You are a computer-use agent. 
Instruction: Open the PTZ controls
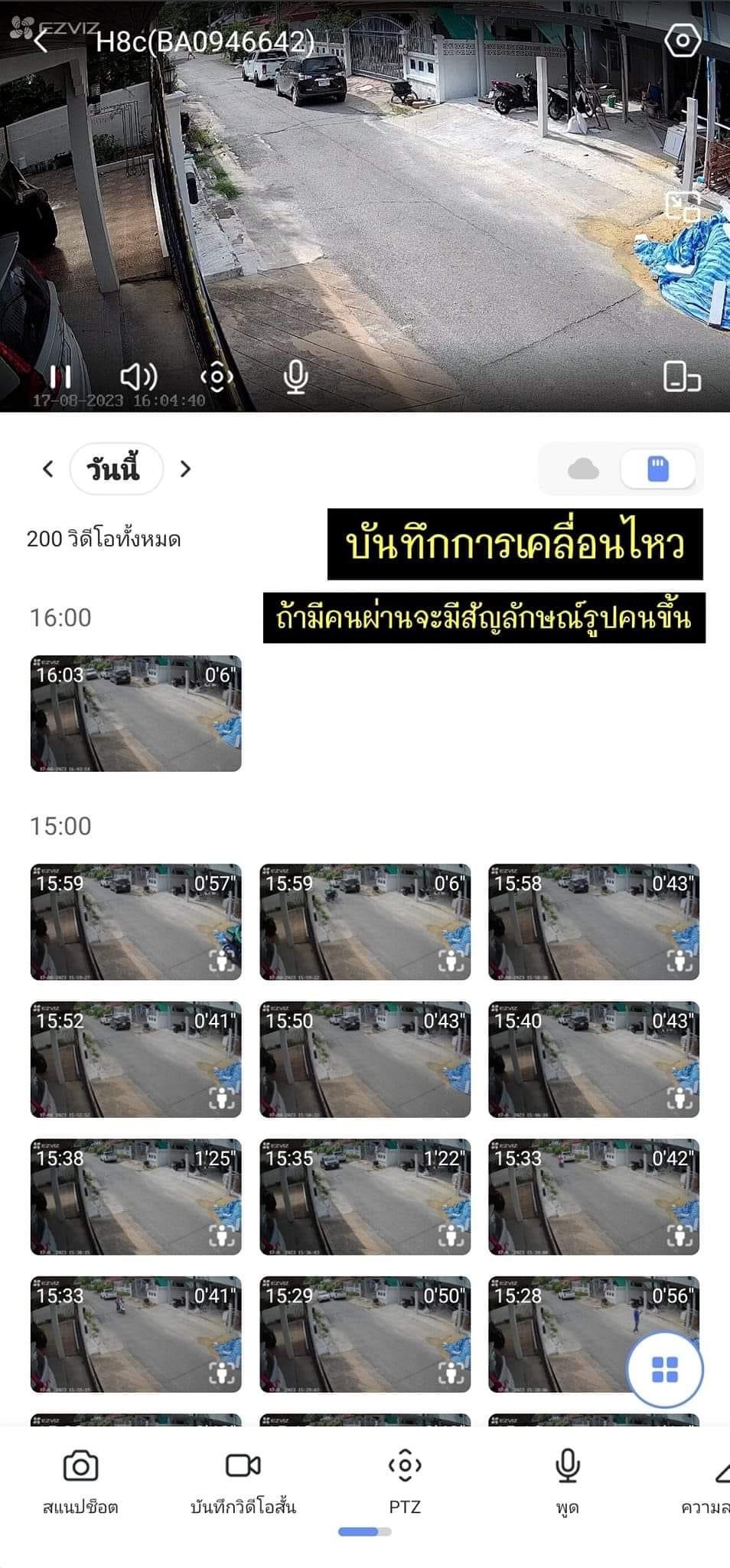[x=405, y=1481]
